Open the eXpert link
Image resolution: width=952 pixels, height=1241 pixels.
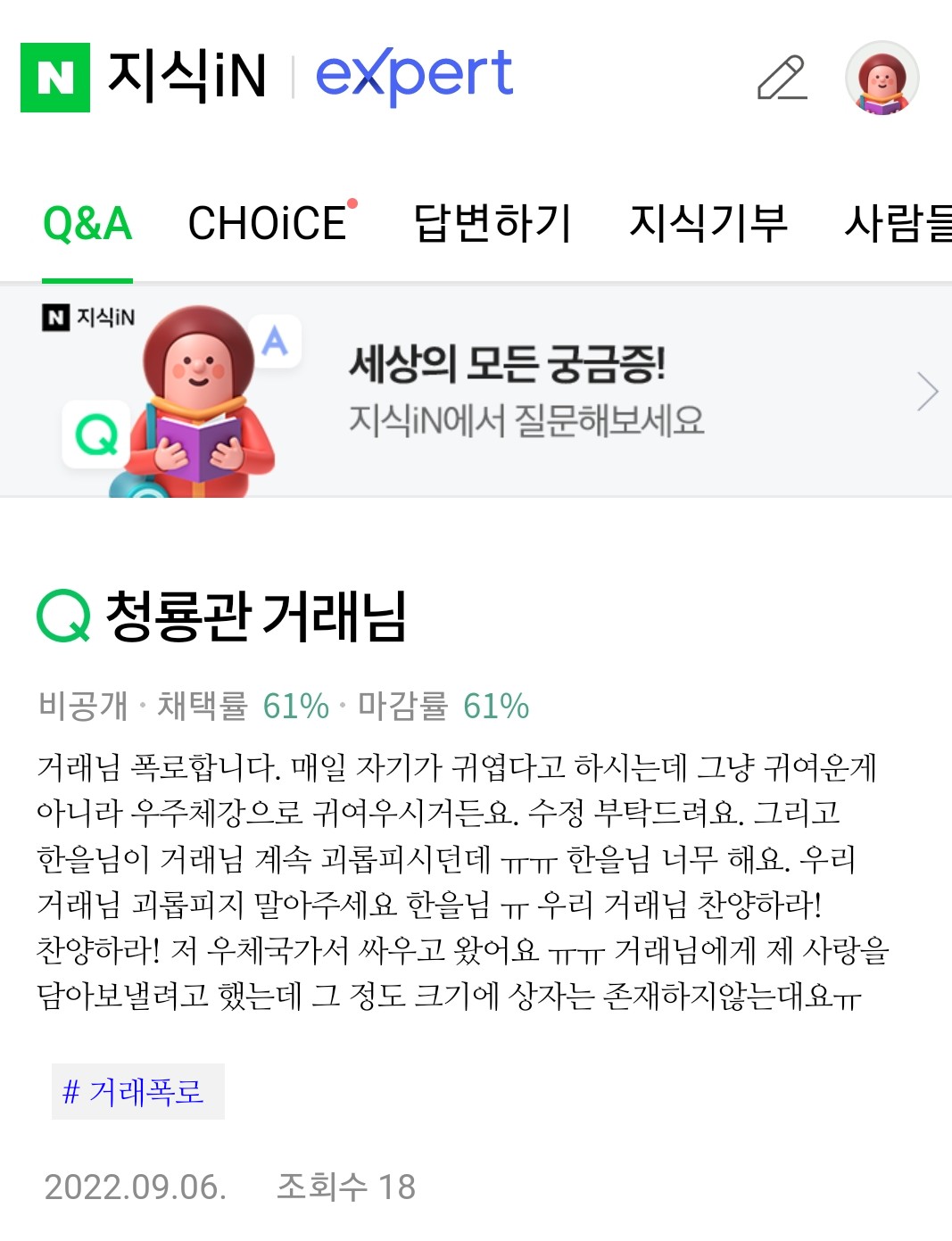pos(414,77)
